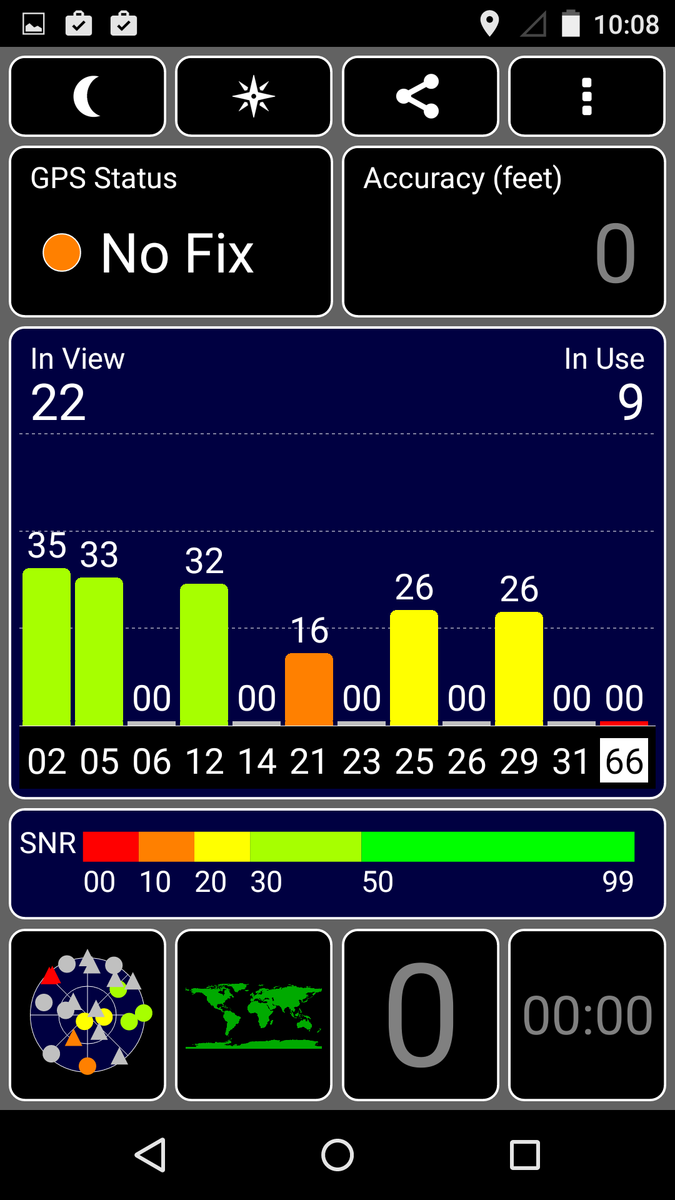The image size is (675, 1200).
Task: Open the world map tile
Action: tap(253, 1014)
